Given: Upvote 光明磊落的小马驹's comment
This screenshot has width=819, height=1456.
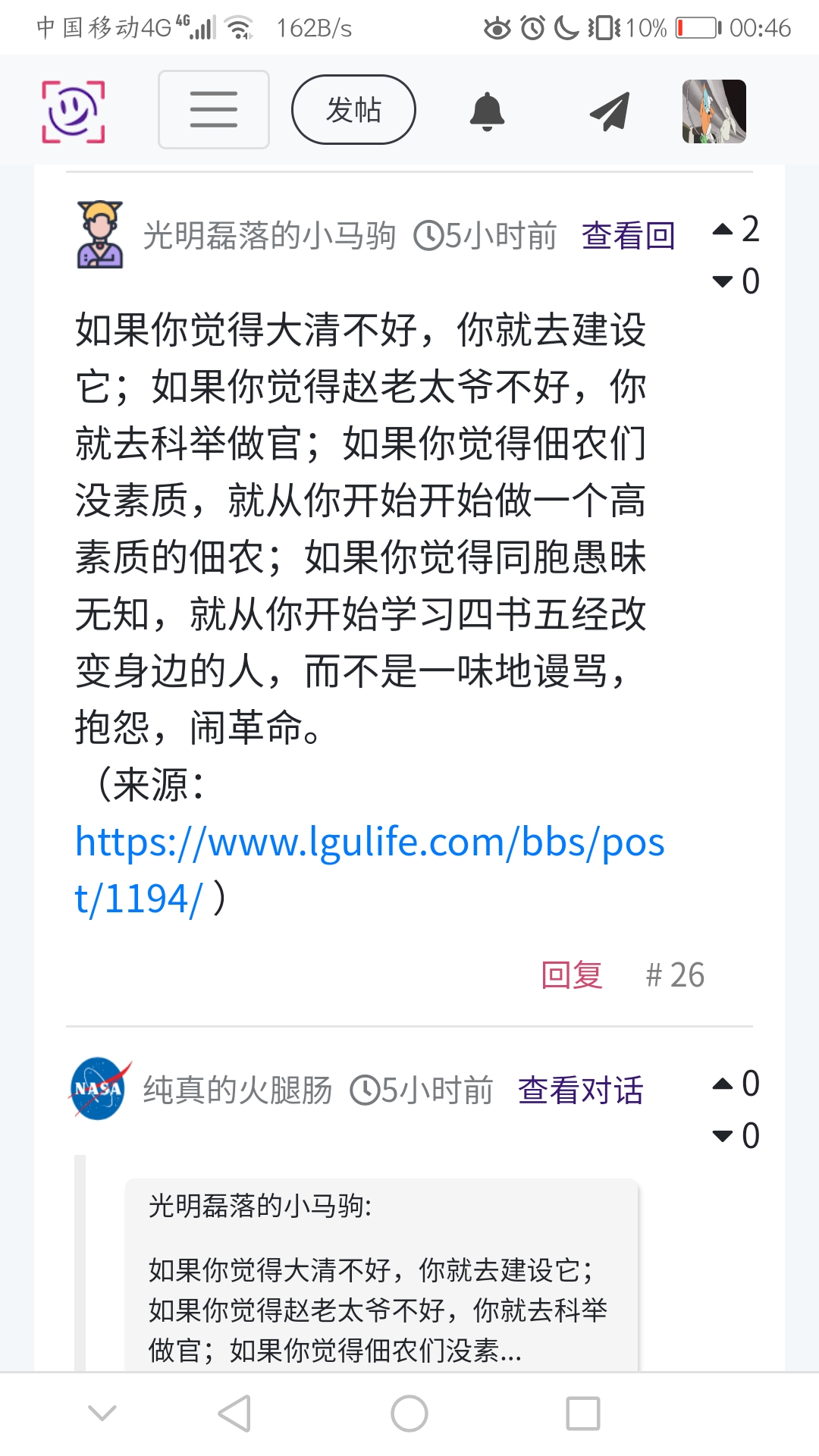Looking at the screenshot, I should pos(723,229).
